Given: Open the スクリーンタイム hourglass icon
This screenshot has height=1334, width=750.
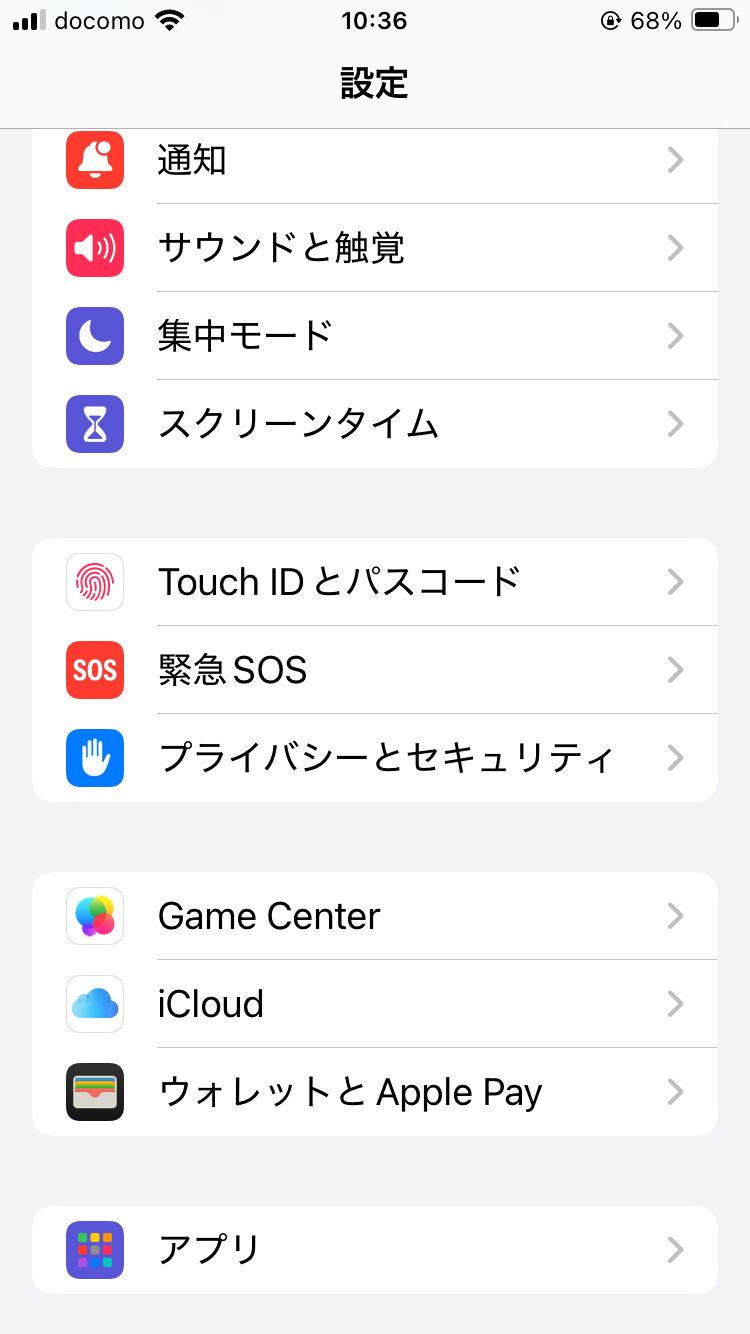Looking at the screenshot, I should point(95,424).
